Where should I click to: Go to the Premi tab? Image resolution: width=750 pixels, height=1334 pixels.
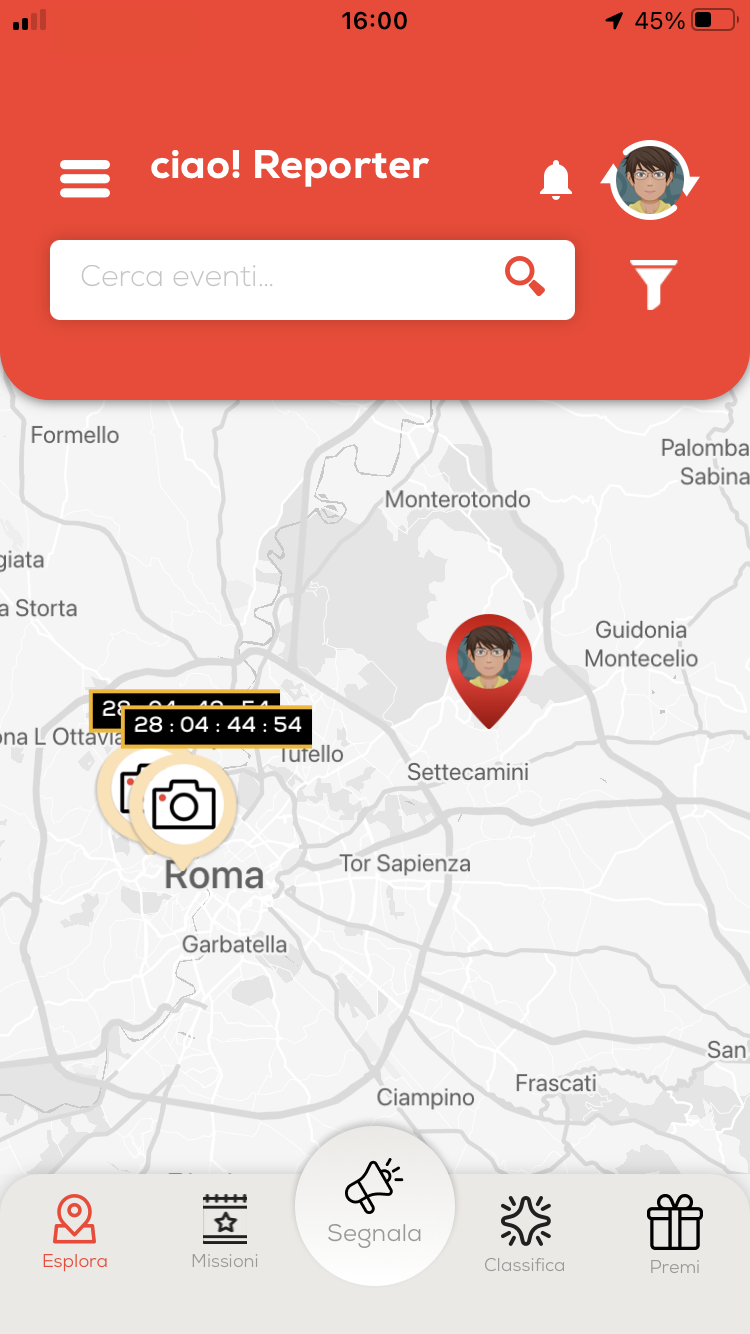coord(675,1235)
